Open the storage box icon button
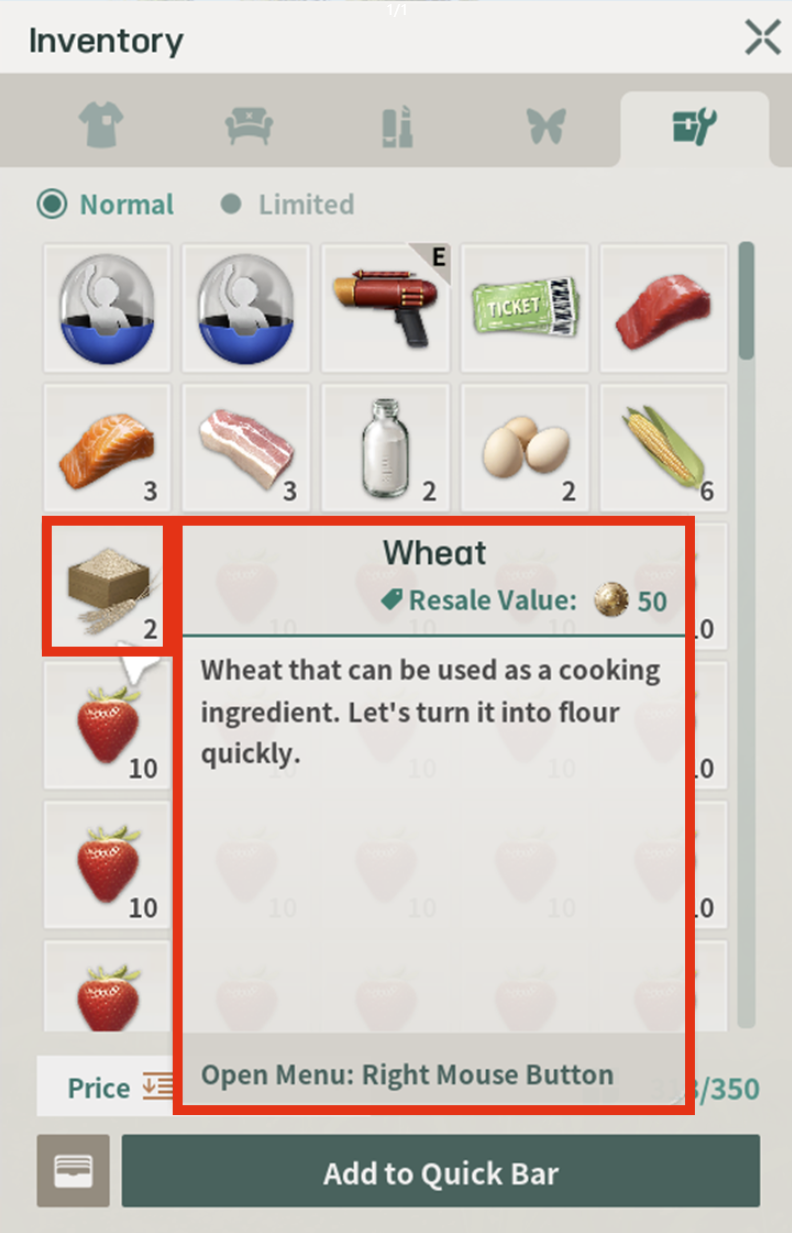Viewport: 792px width, 1233px height. [73, 1171]
